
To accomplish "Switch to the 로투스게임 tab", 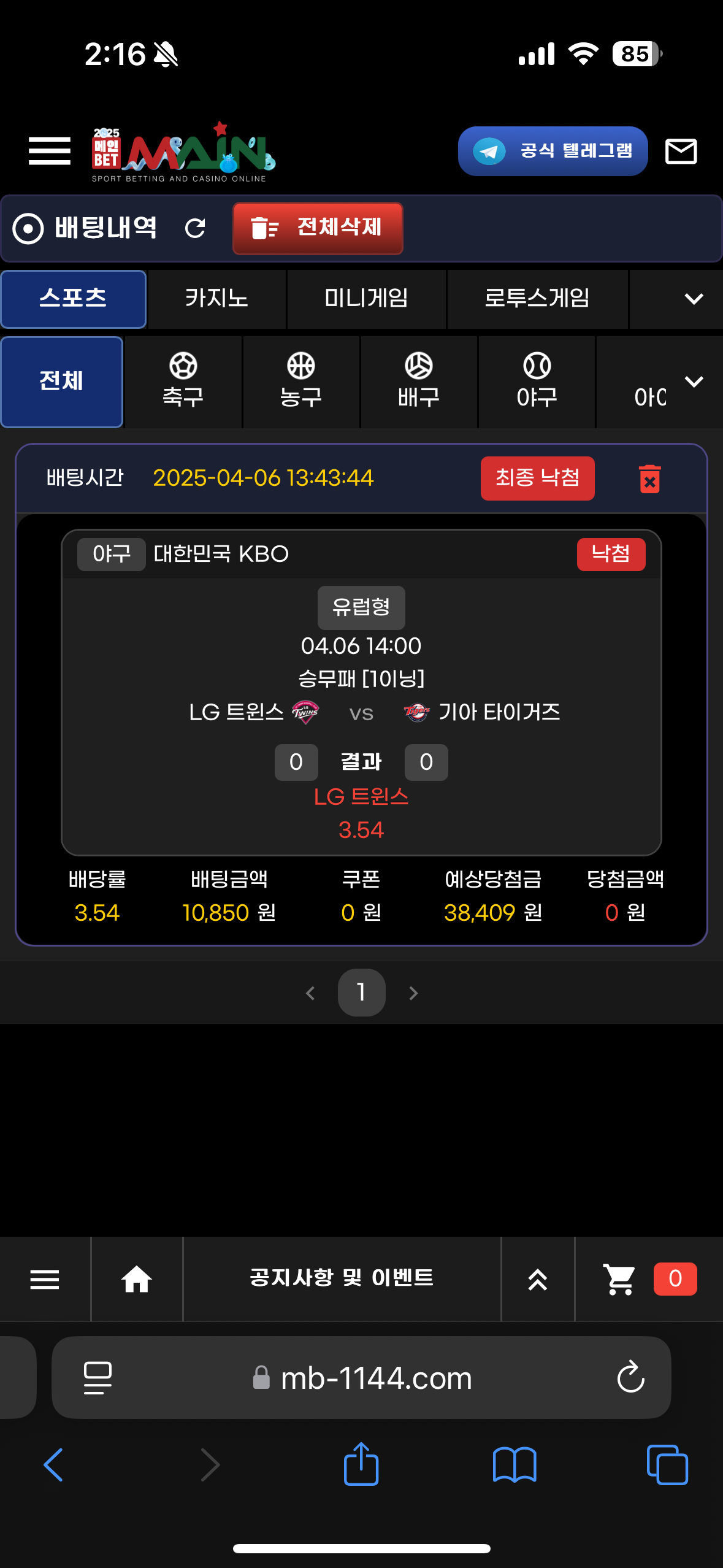I will [537, 299].
